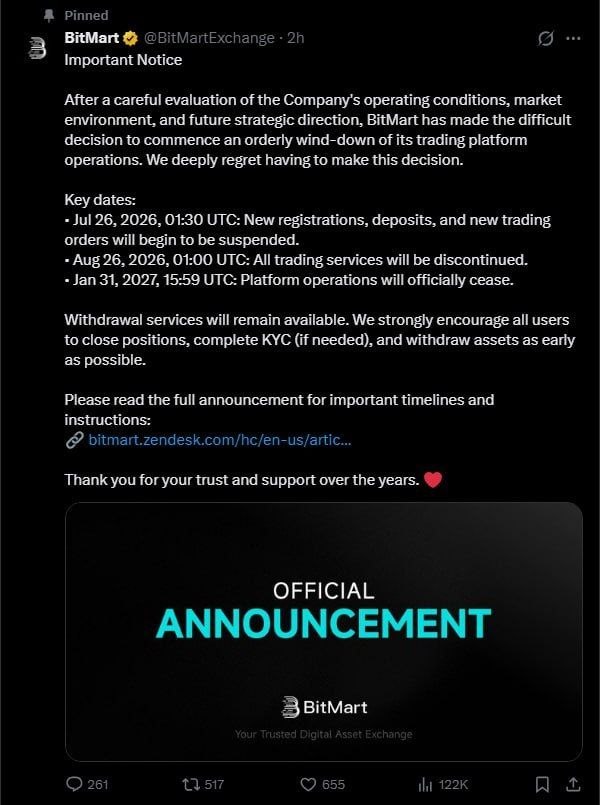Share the BitMart post

point(573,784)
